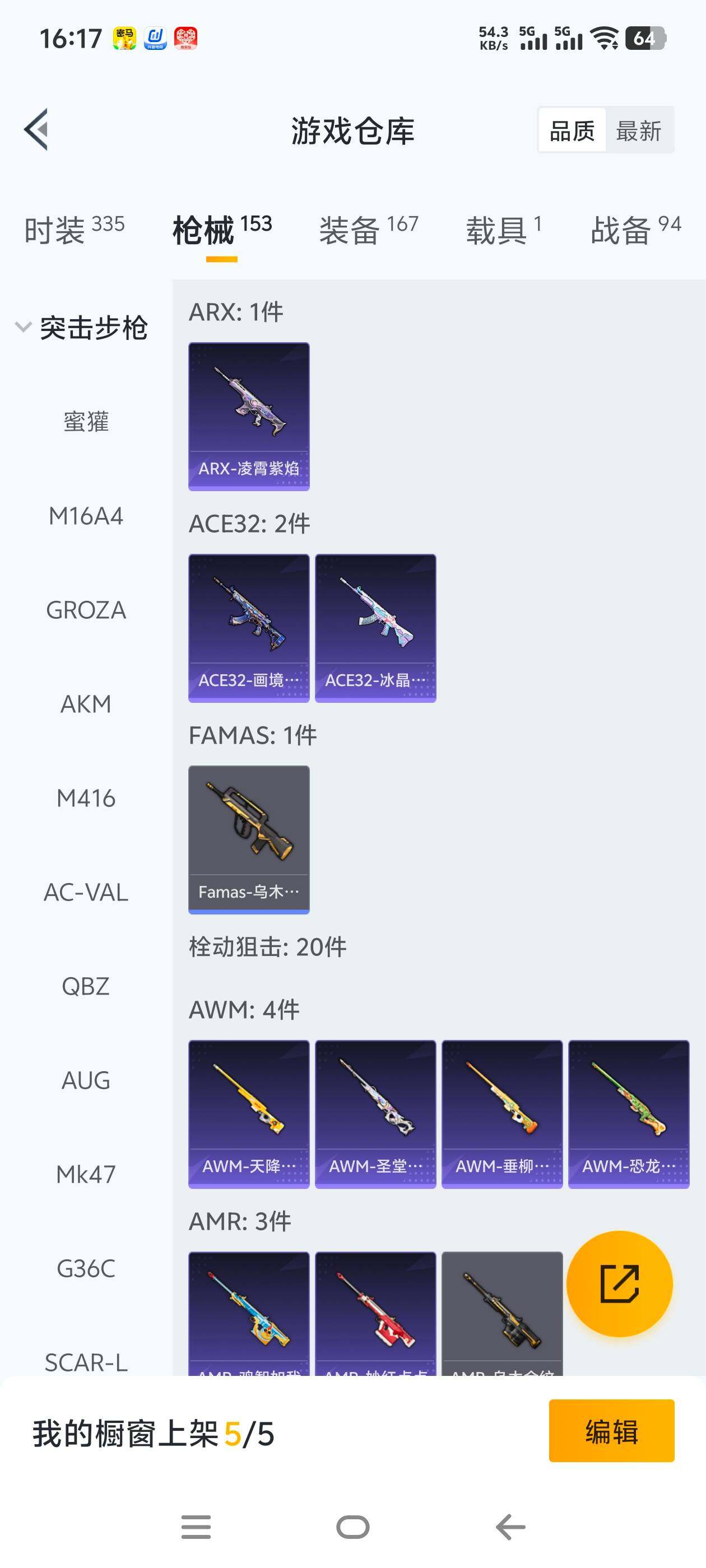This screenshot has height=1568, width=706.
Task: Collapse the 突击步枪 category chevron
Action: (x=23, y=327)
